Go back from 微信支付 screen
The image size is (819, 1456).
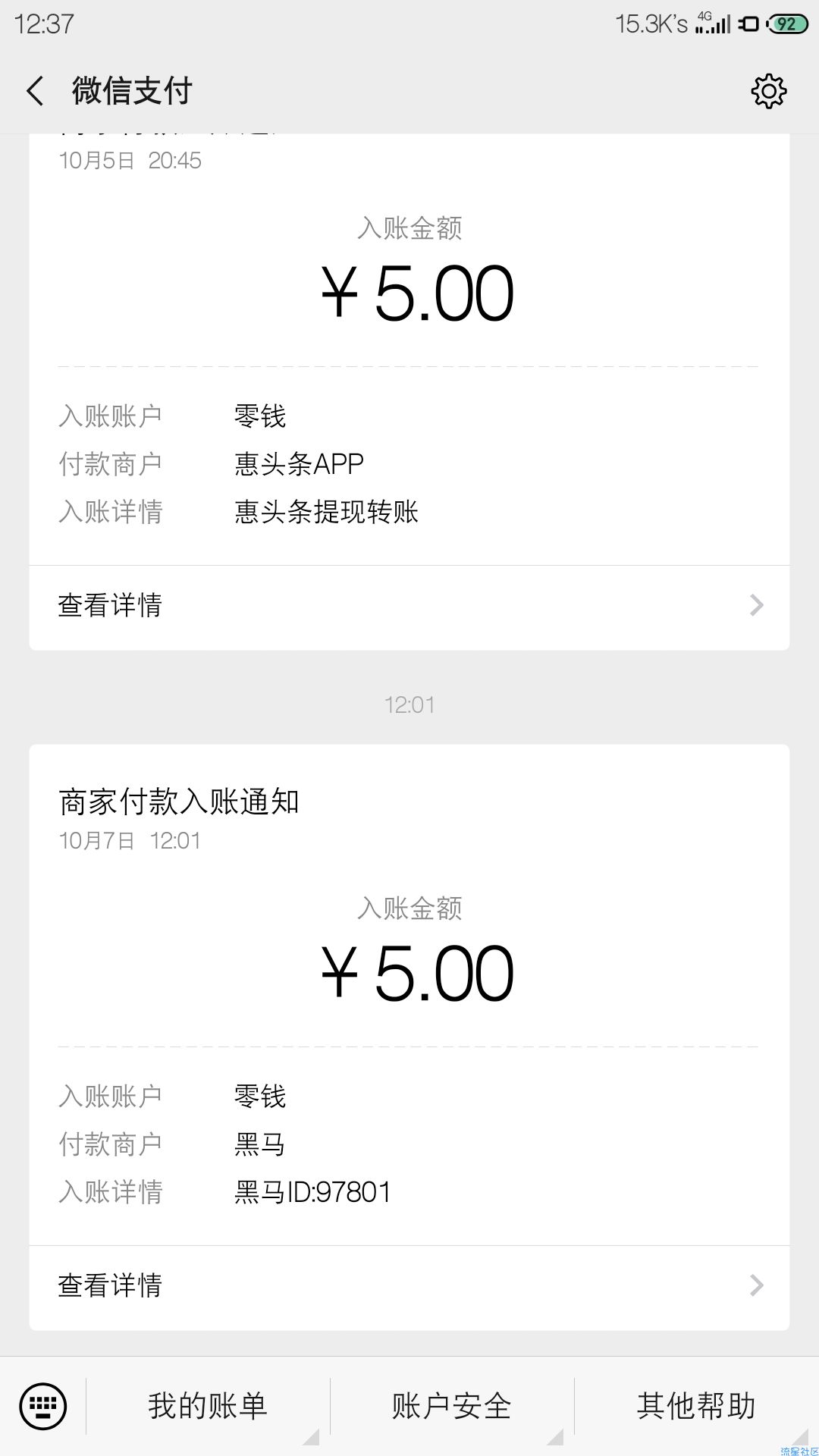[x=35, y=91]
